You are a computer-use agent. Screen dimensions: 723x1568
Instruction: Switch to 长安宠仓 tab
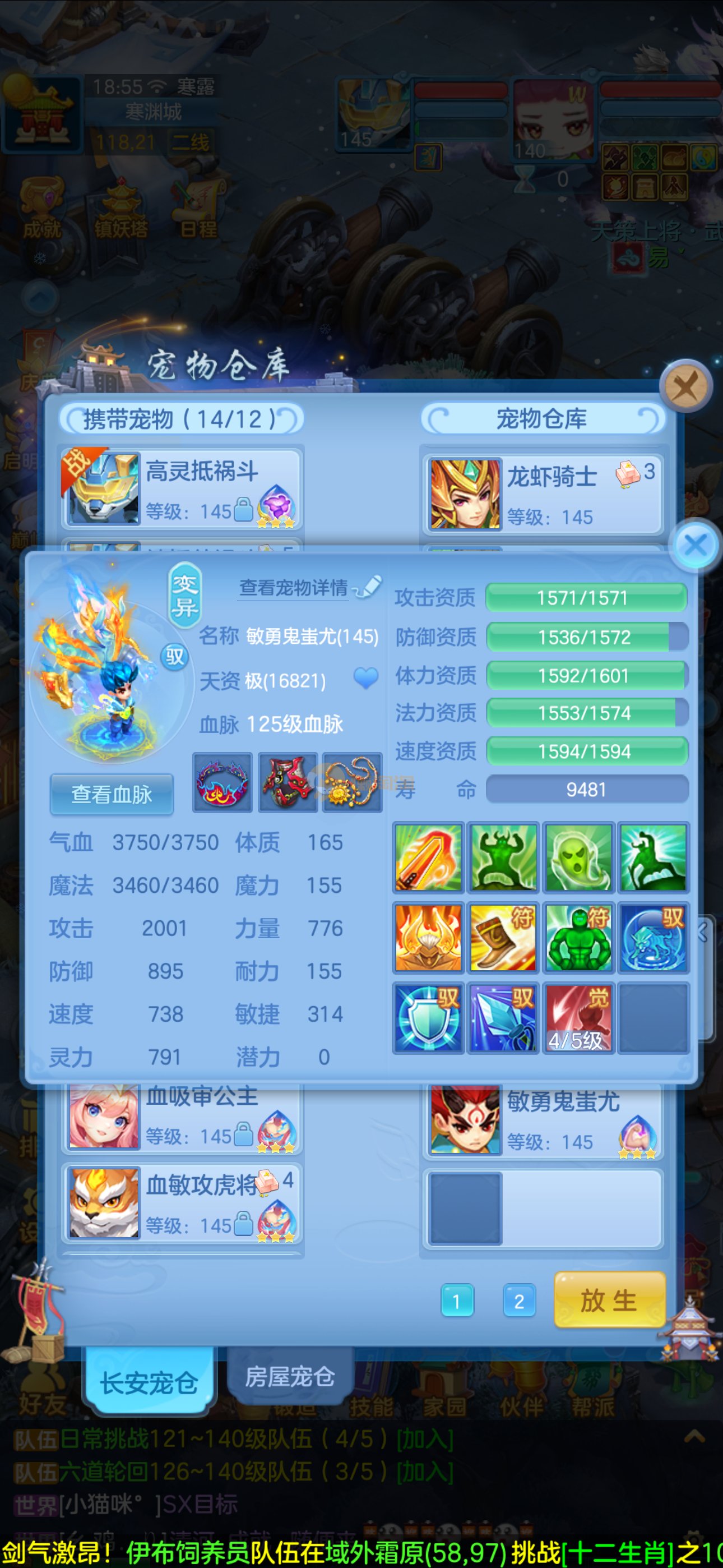(x=149, y=1382)
